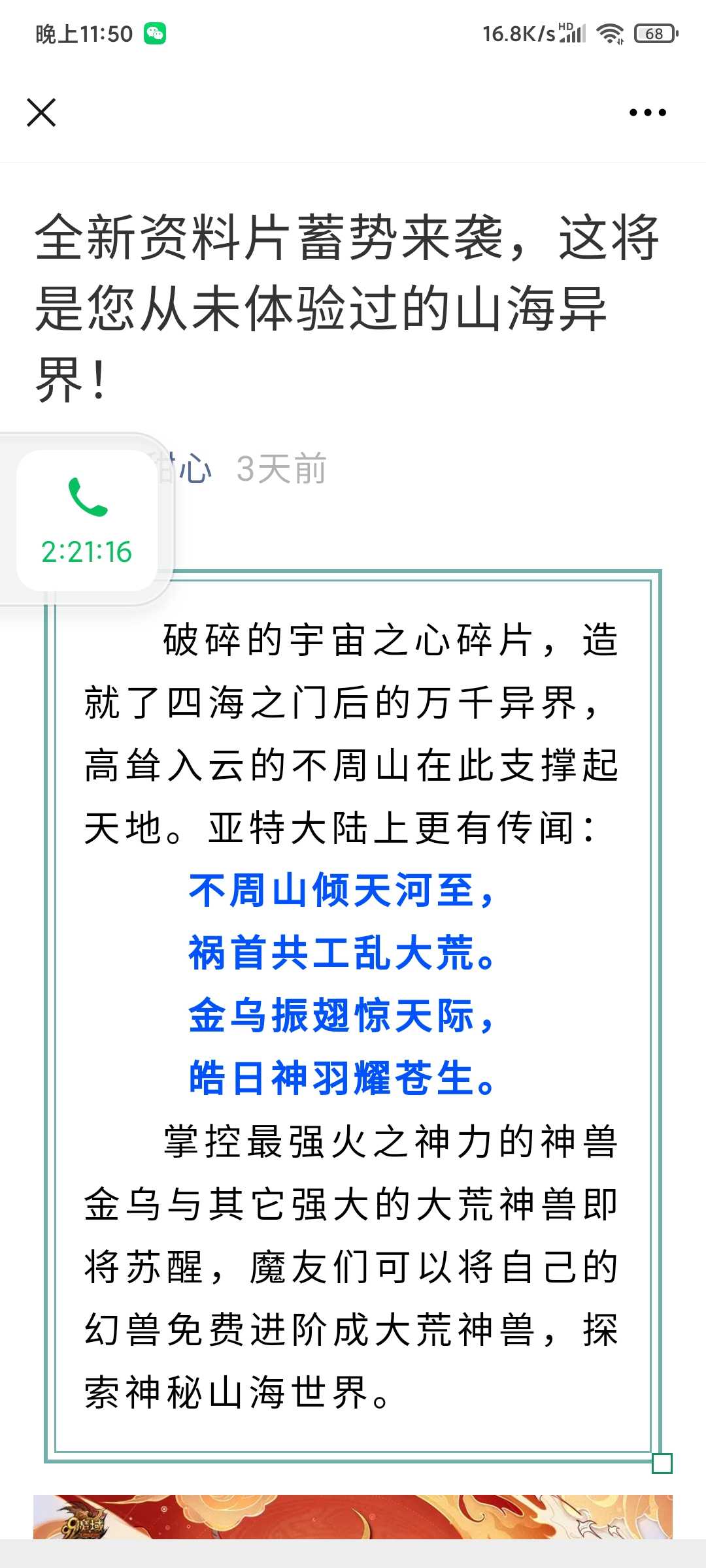Viewport: 706px width, 1568px height.
Task: Close the article page
Action: point(41,112)
